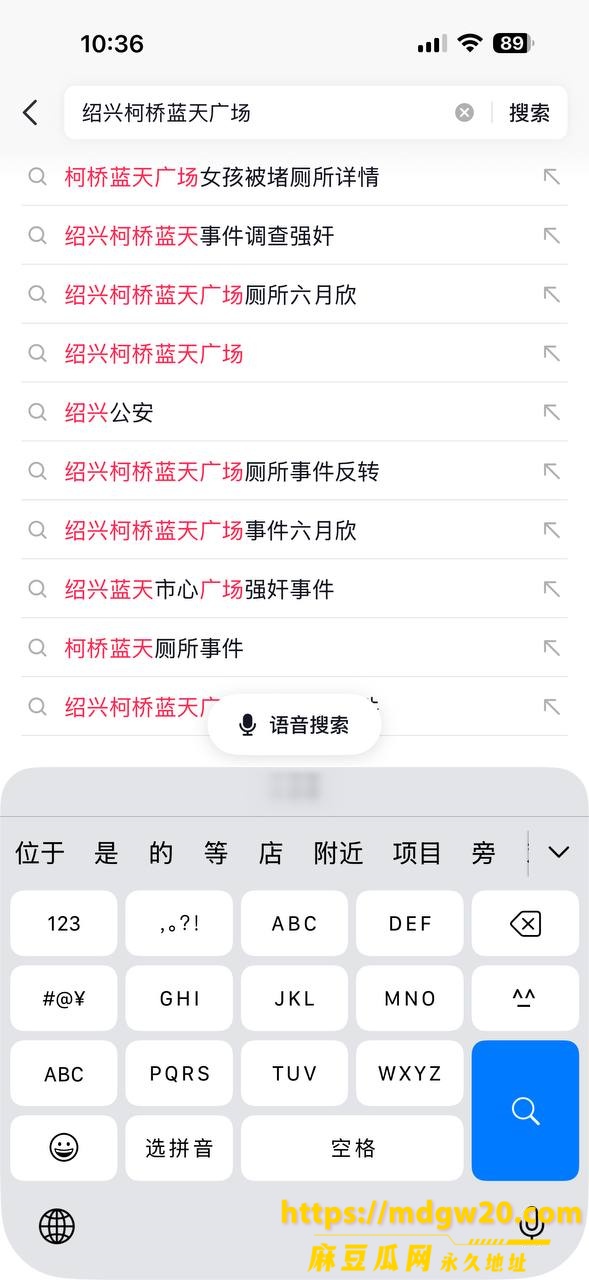Image resolution: width=589 pixels, height=1280 pixels.
Task: Expand the keyboard candidate list chevron
Action: coord(558,853)
